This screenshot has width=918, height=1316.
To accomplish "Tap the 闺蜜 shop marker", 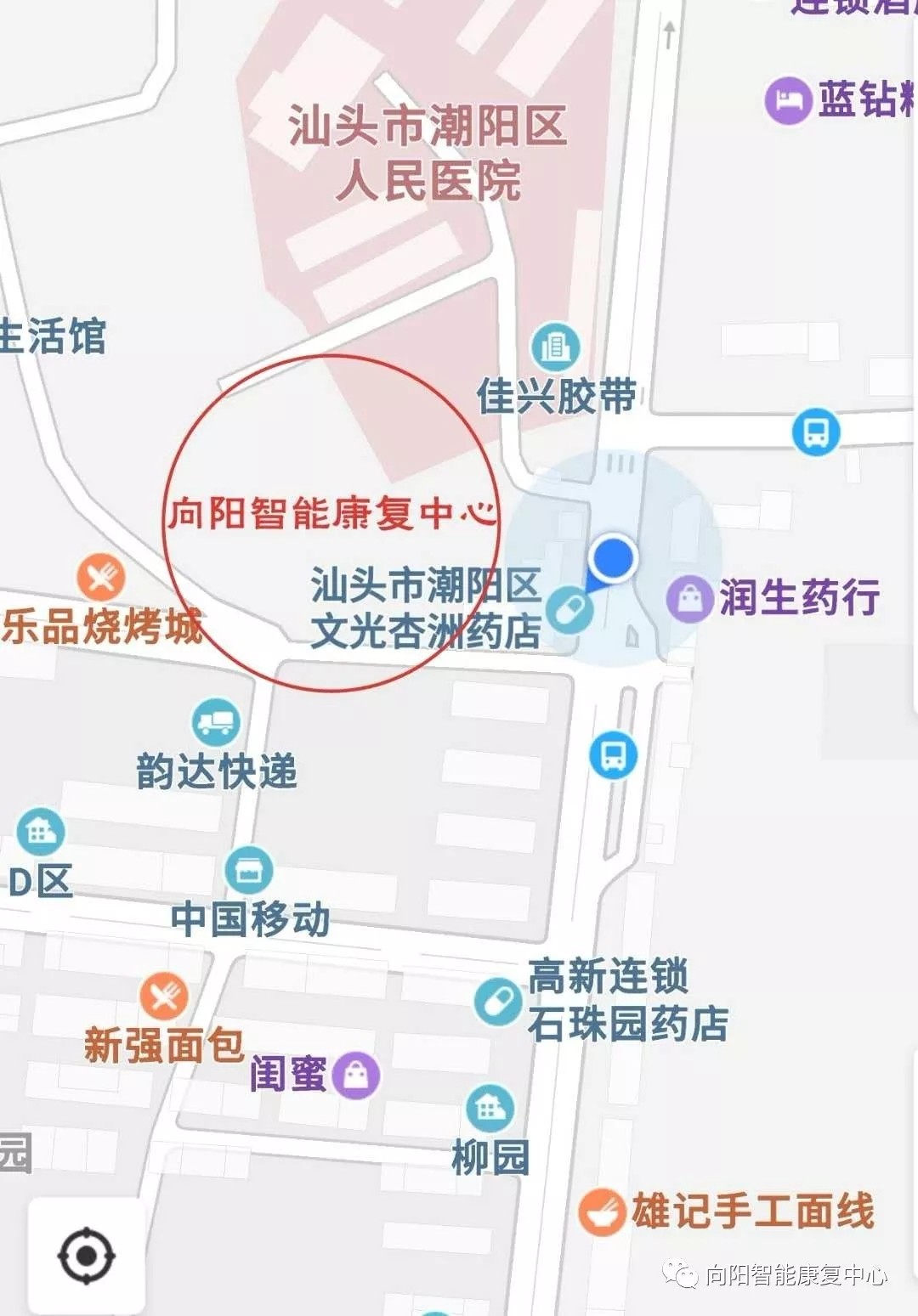I will [x=356, y=1075].
